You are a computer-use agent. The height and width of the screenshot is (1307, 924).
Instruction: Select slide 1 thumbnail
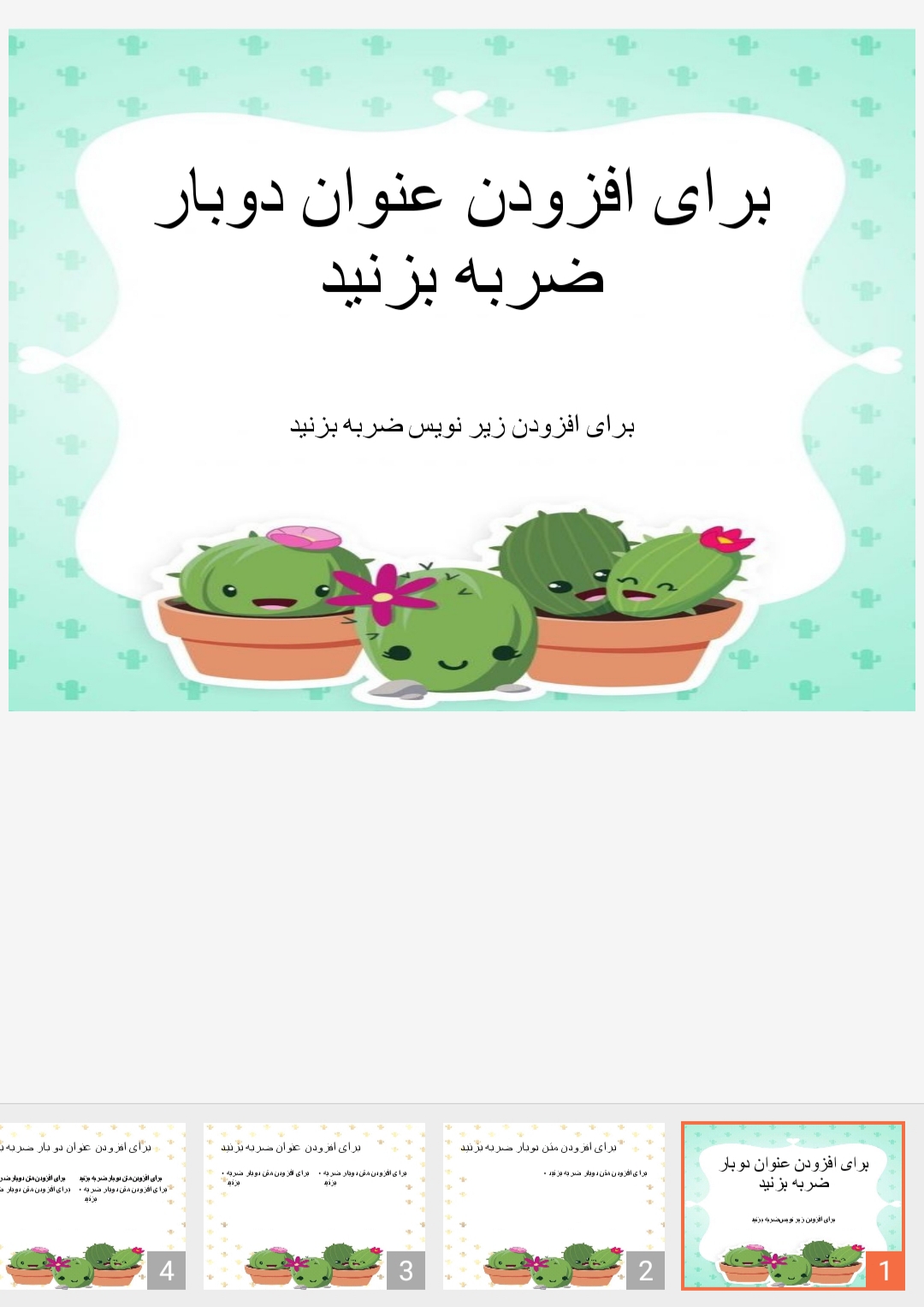(793, 1205)
